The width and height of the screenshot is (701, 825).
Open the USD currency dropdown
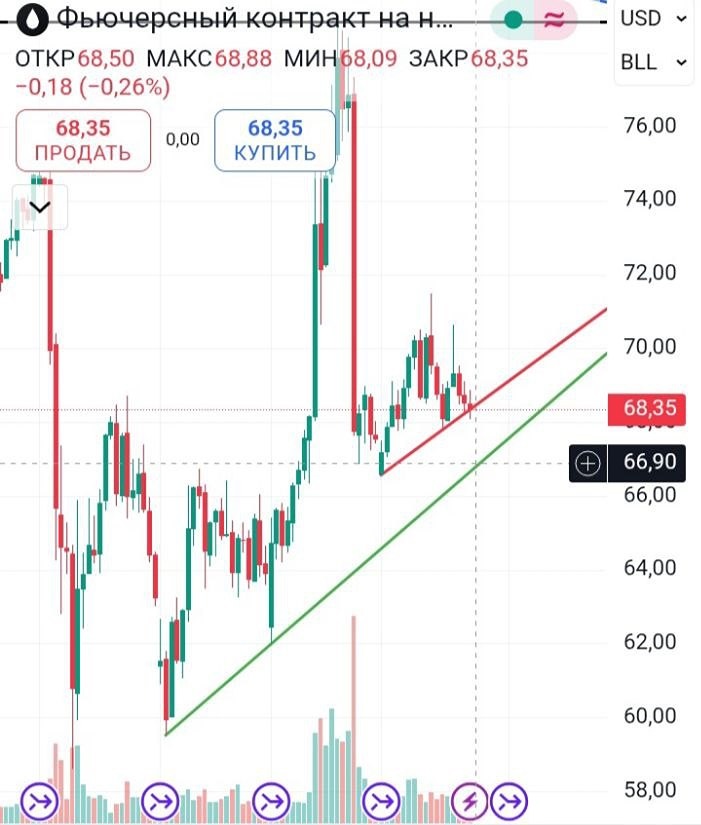653,18
